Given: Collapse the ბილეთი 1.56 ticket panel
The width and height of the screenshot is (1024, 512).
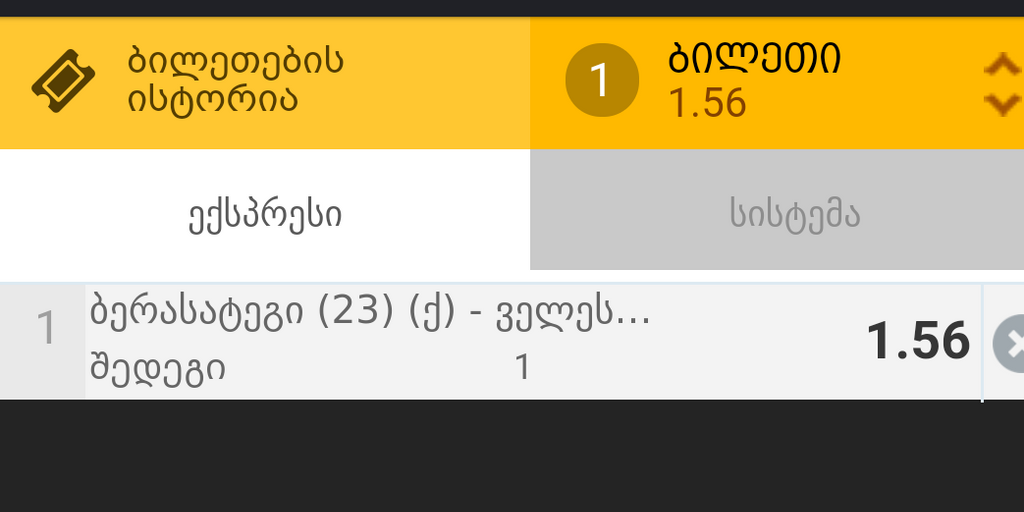Looking at the screenshot, I should 1001,84.
